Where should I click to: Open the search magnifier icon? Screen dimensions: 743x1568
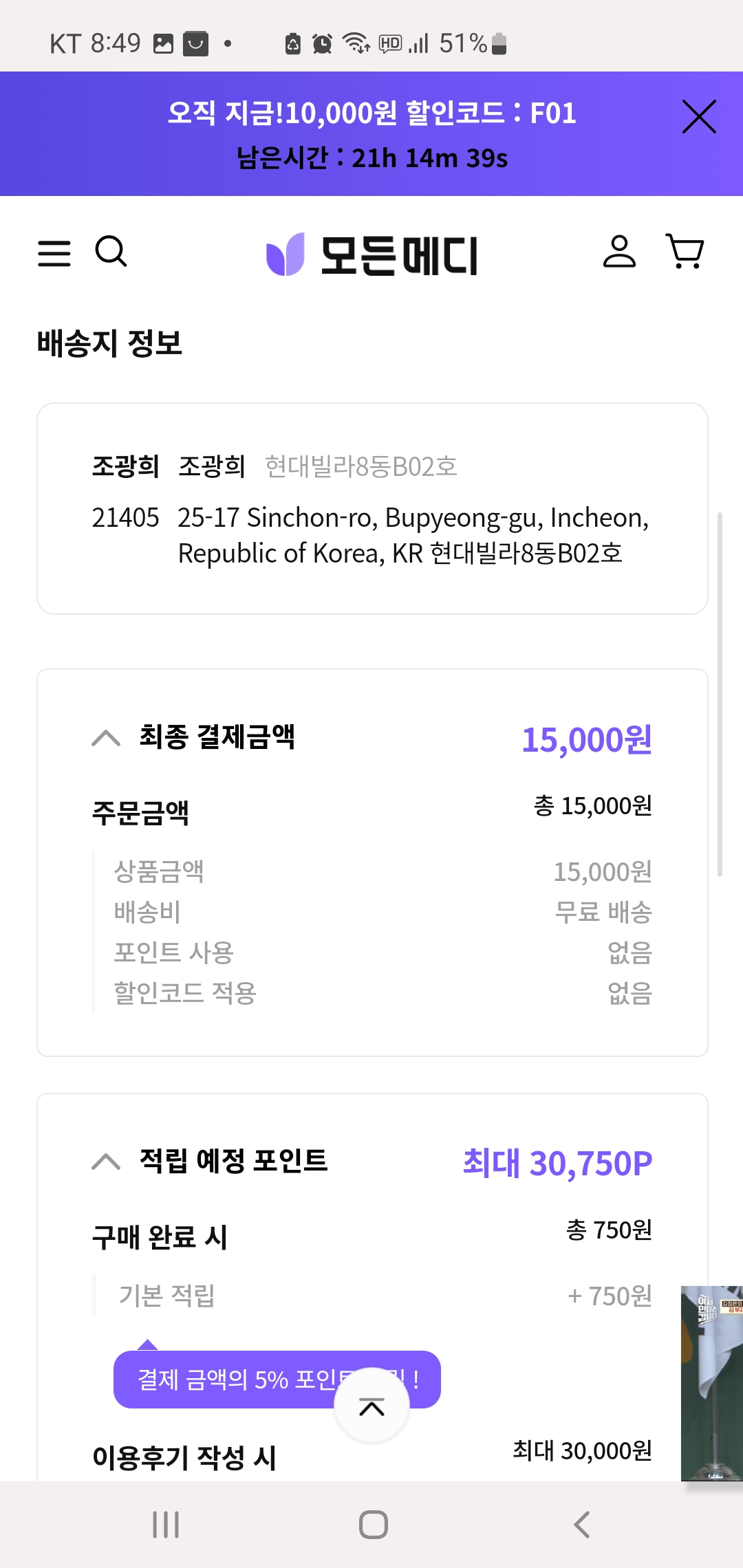pyautogui.click(x=111, y=252)
